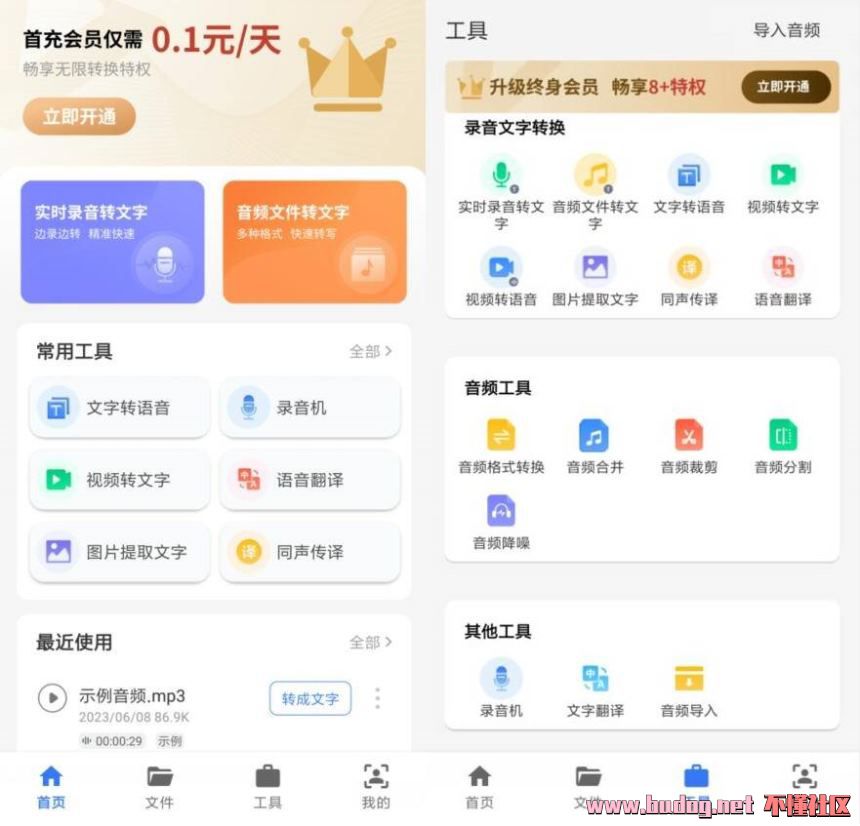Image resolution: width=860 pixels, height=826 pixels.
Task: Open 音频分割 tool
Action: coord(782,446)
